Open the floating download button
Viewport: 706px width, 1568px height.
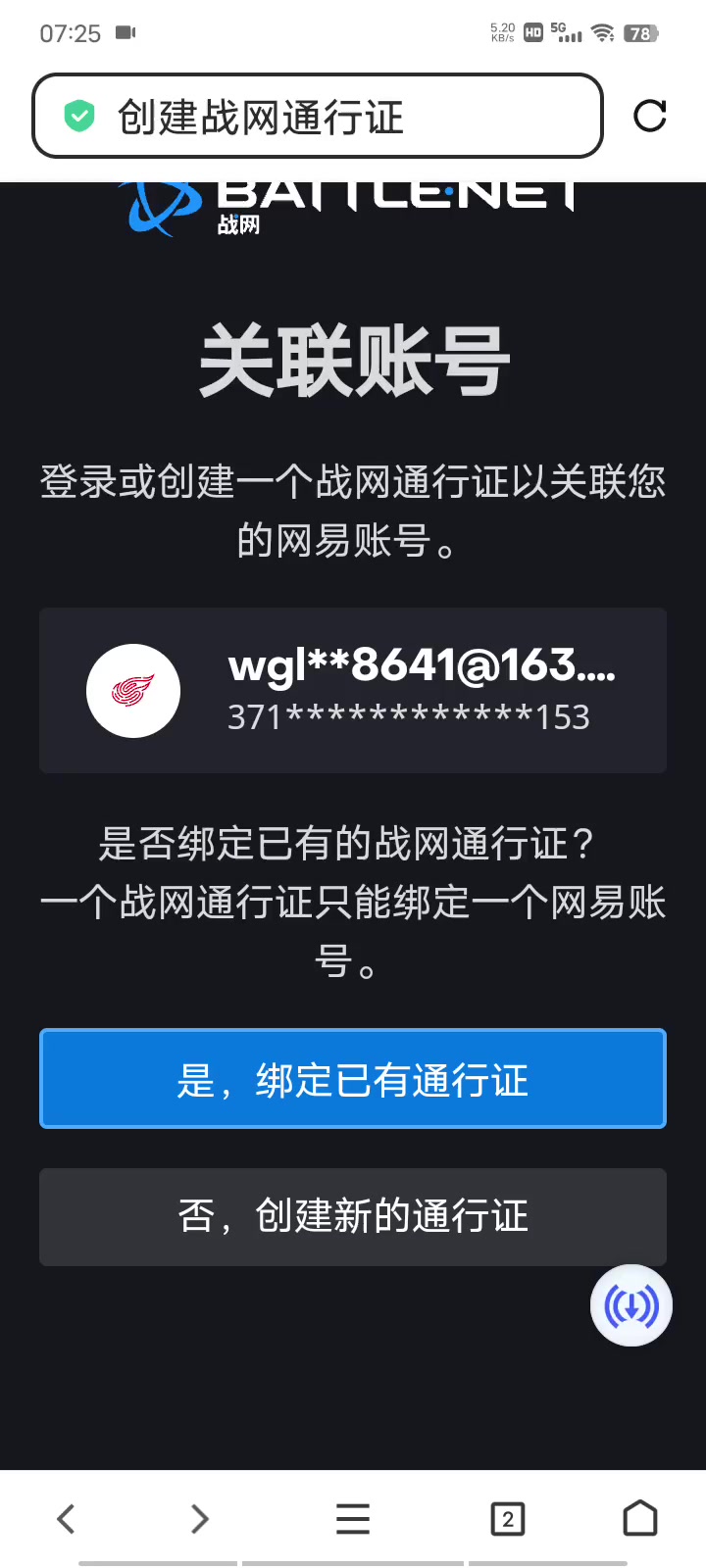pyautogui.click(x=631, y=1305)
